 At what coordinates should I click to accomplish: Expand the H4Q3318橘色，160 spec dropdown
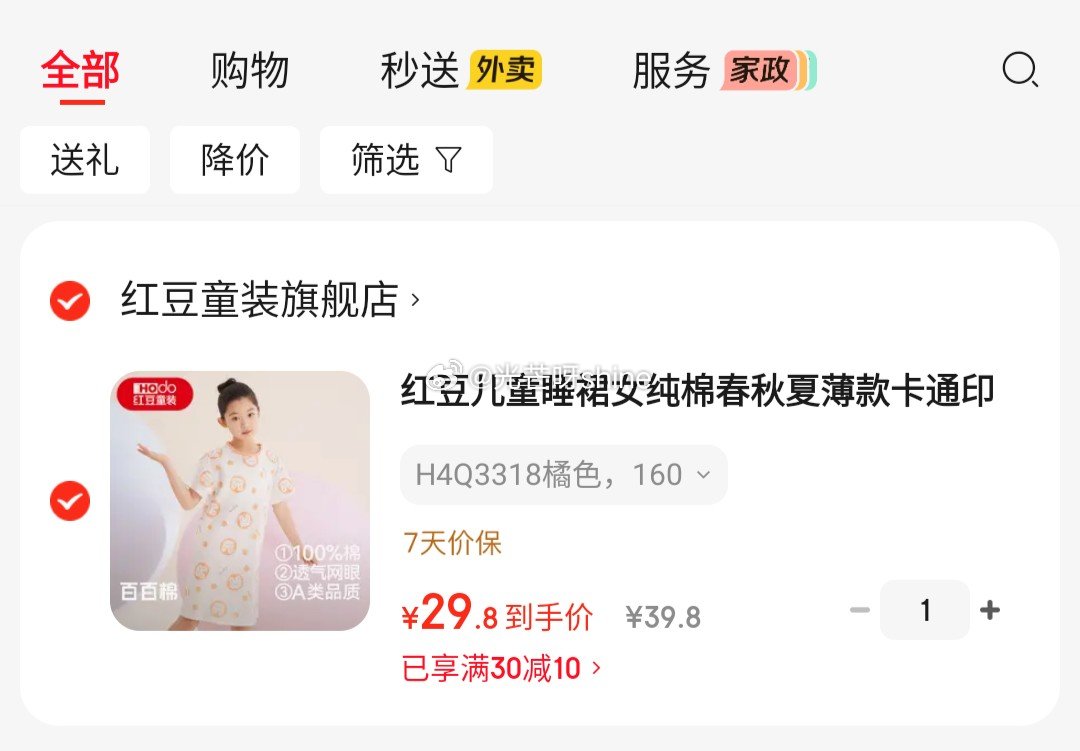pos(563,475)
